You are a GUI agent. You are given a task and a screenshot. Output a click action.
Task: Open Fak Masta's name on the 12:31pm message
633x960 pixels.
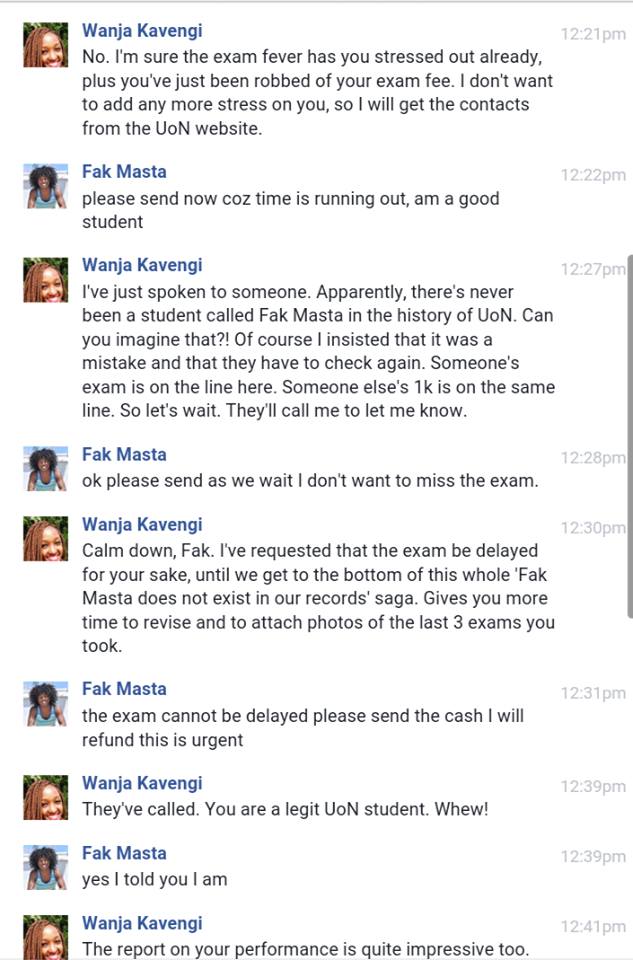point(124,689)
